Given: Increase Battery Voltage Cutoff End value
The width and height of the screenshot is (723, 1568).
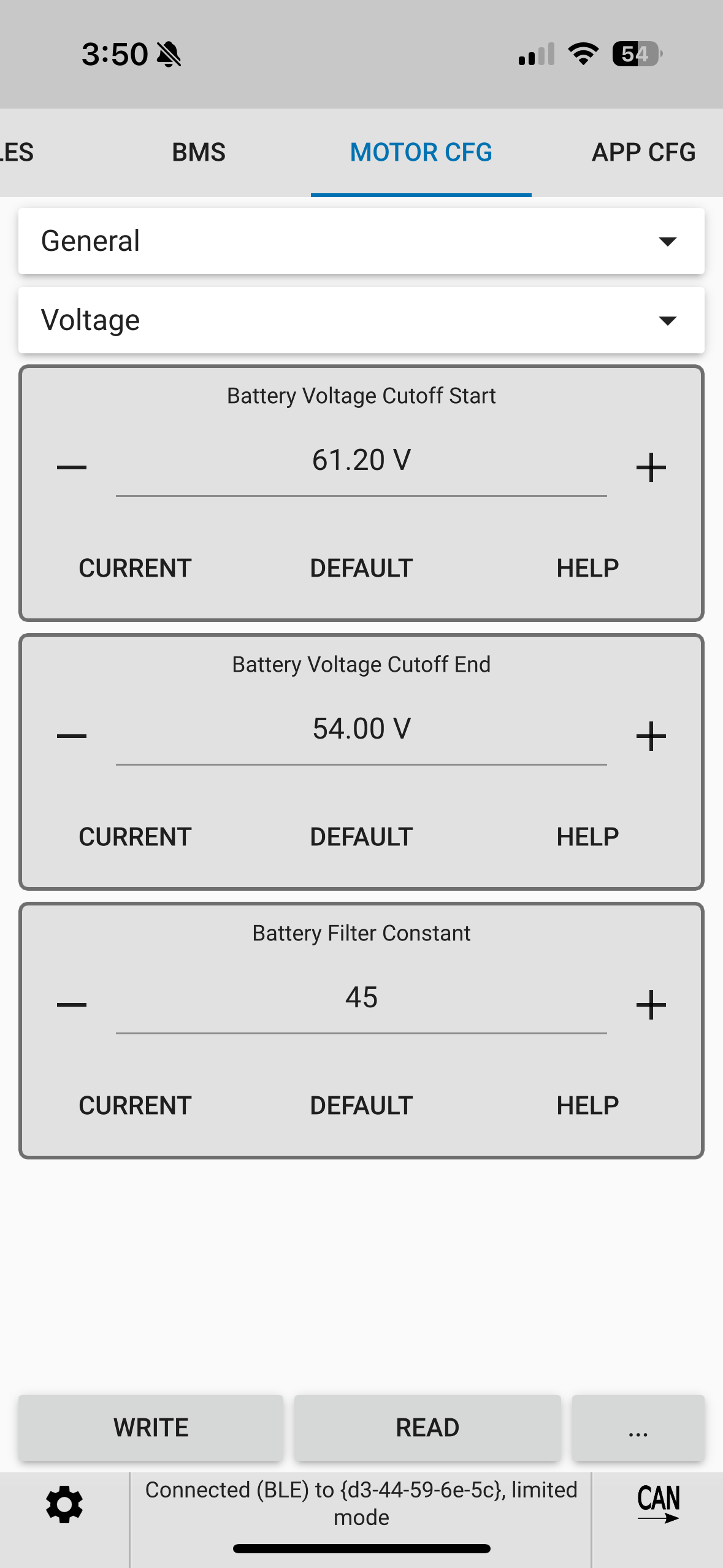Looking at the screenshot, I should [x=651, y=736].
